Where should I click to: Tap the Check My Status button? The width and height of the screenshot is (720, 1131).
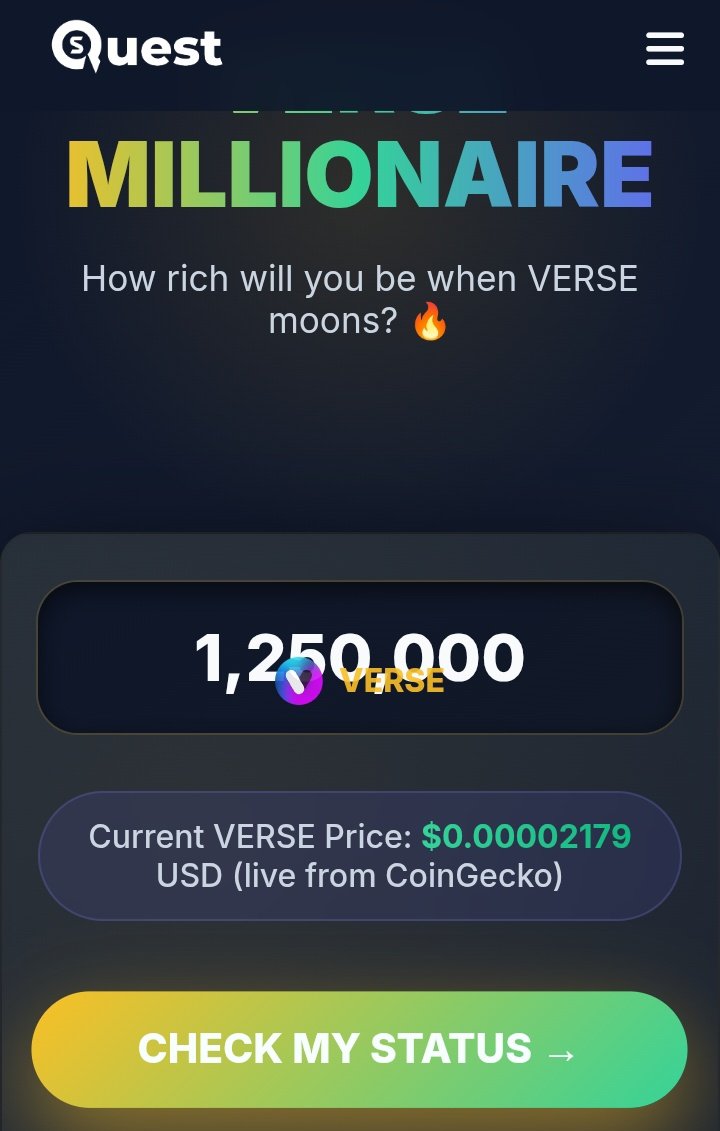[359, 1049]
